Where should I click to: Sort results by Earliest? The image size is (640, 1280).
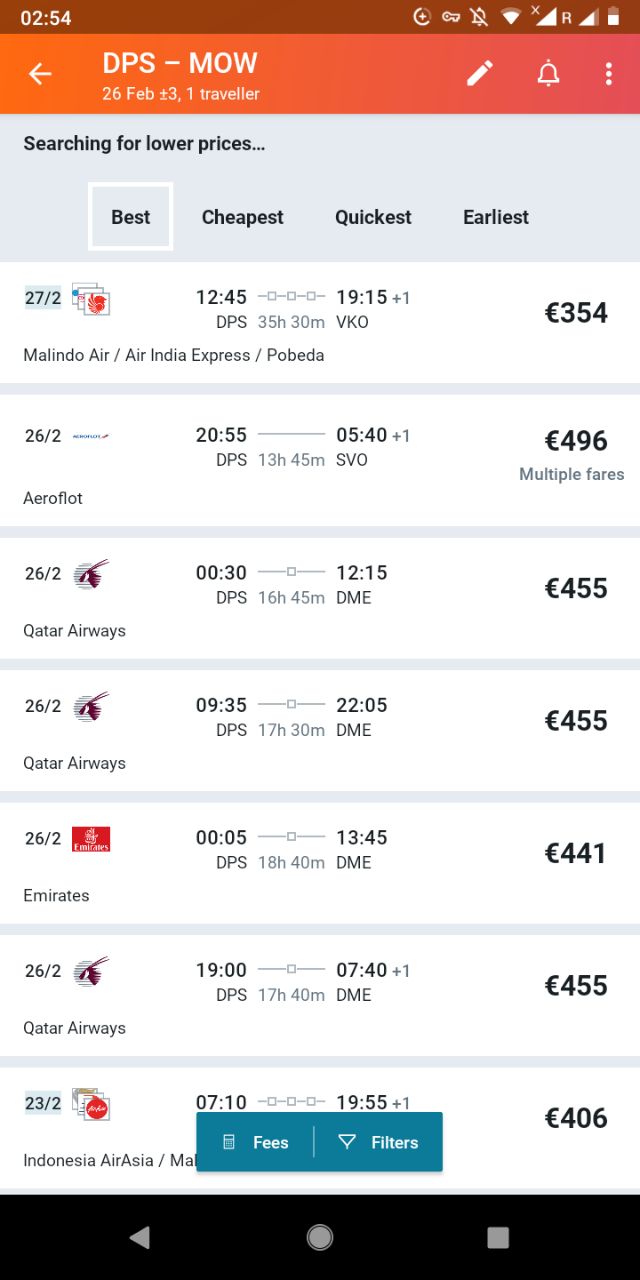coord(496,217)
